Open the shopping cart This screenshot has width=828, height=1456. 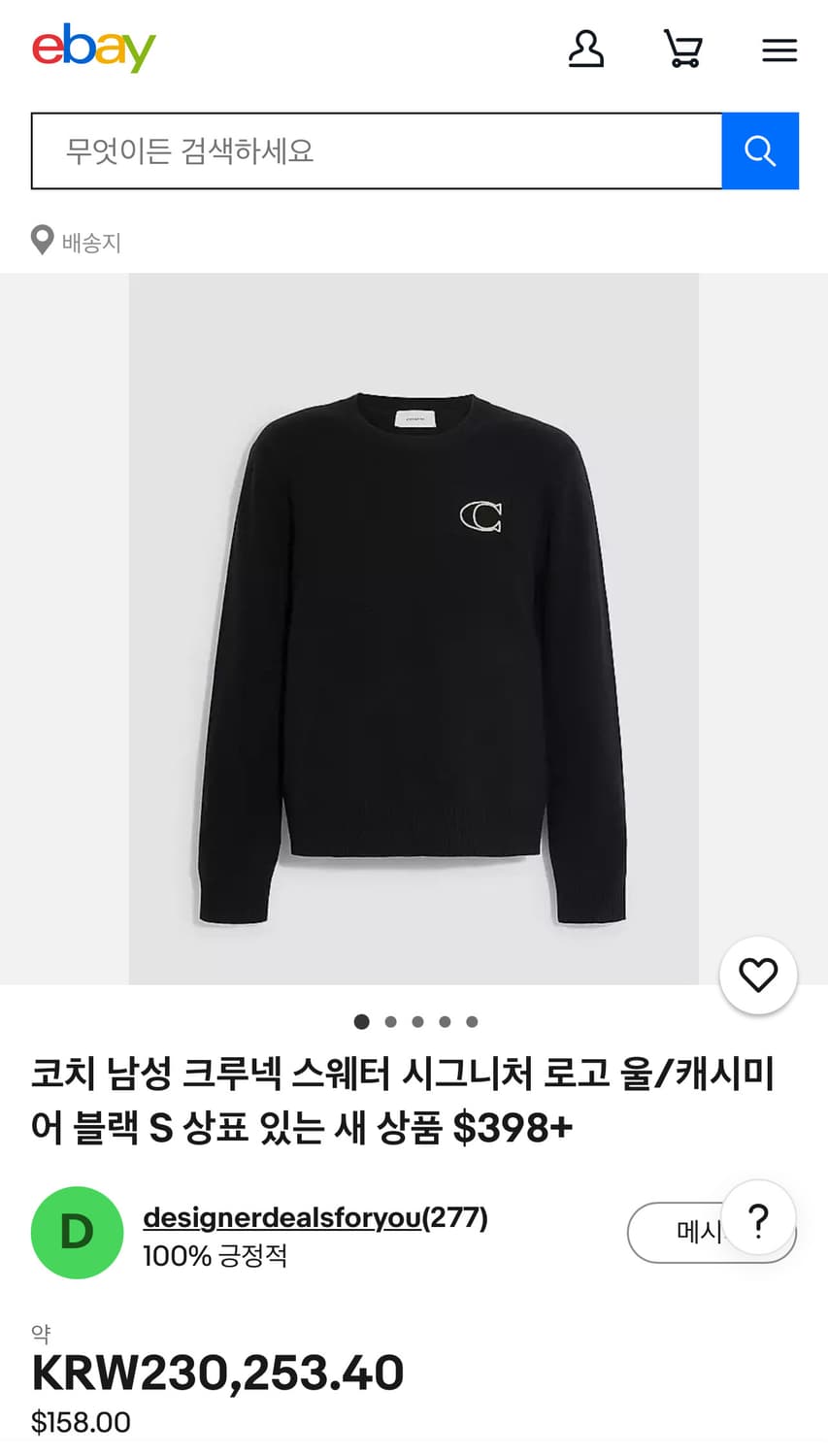682,49
